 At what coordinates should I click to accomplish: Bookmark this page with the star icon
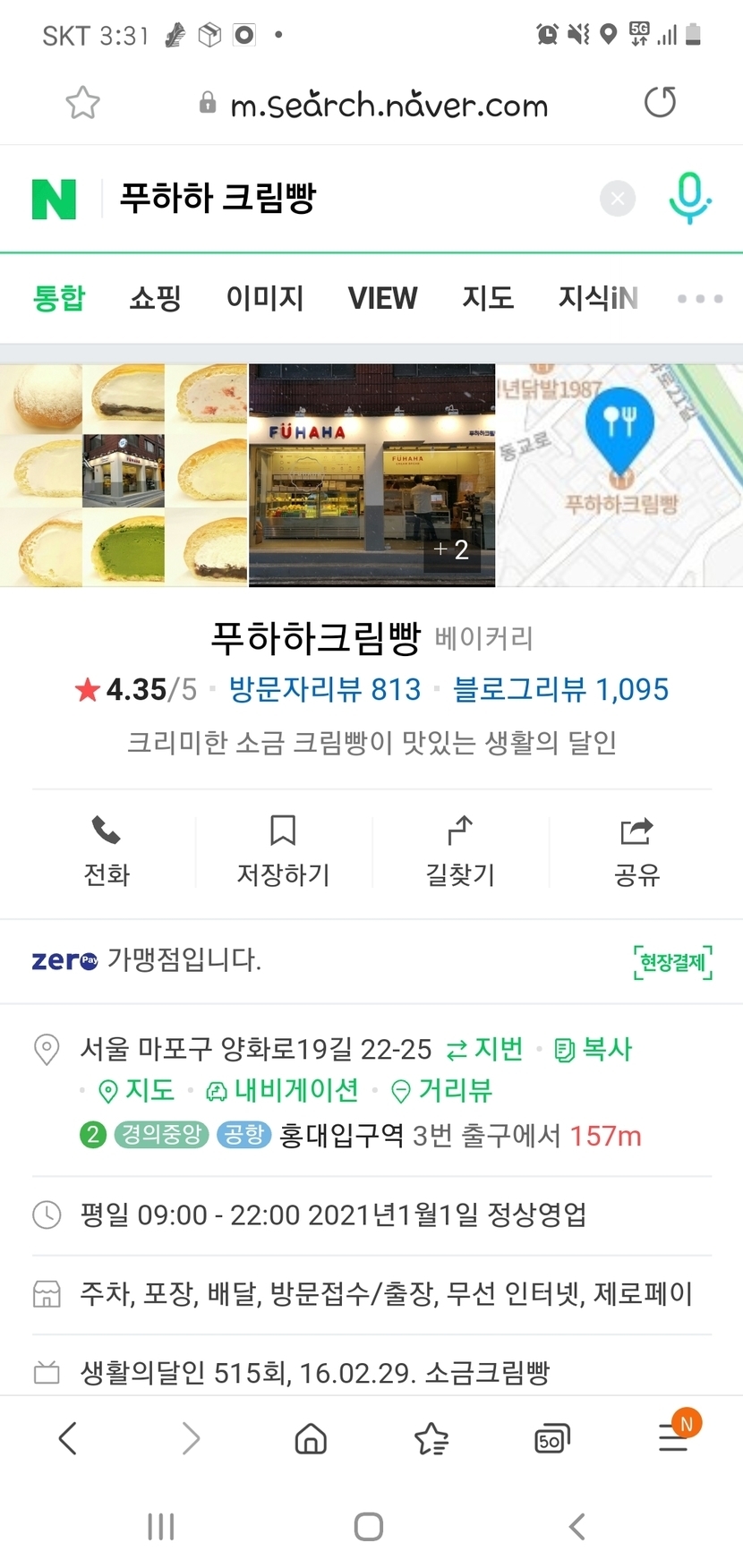[x=82, y=103]
